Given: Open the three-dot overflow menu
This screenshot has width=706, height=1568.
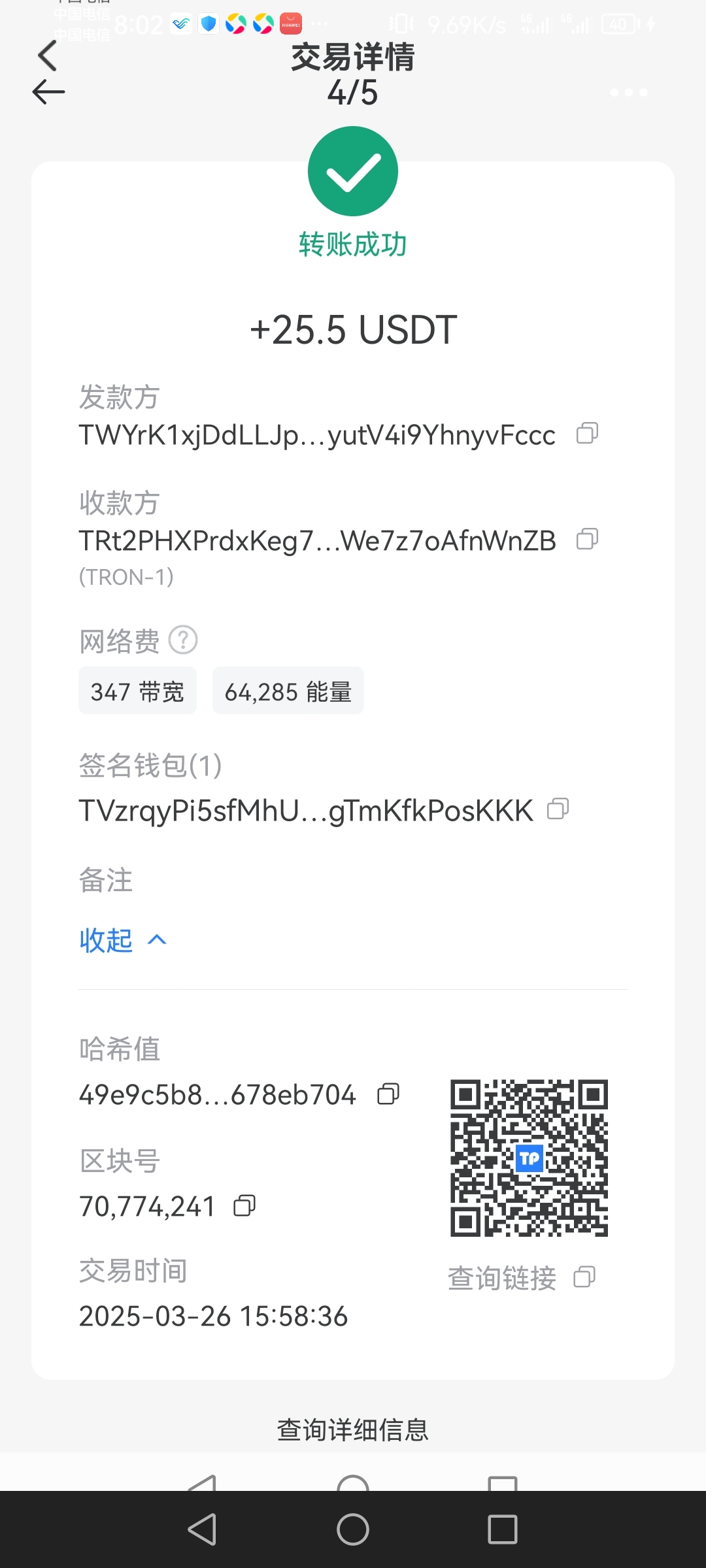Looking at the screenshot, I should click(x=628, y=93).
